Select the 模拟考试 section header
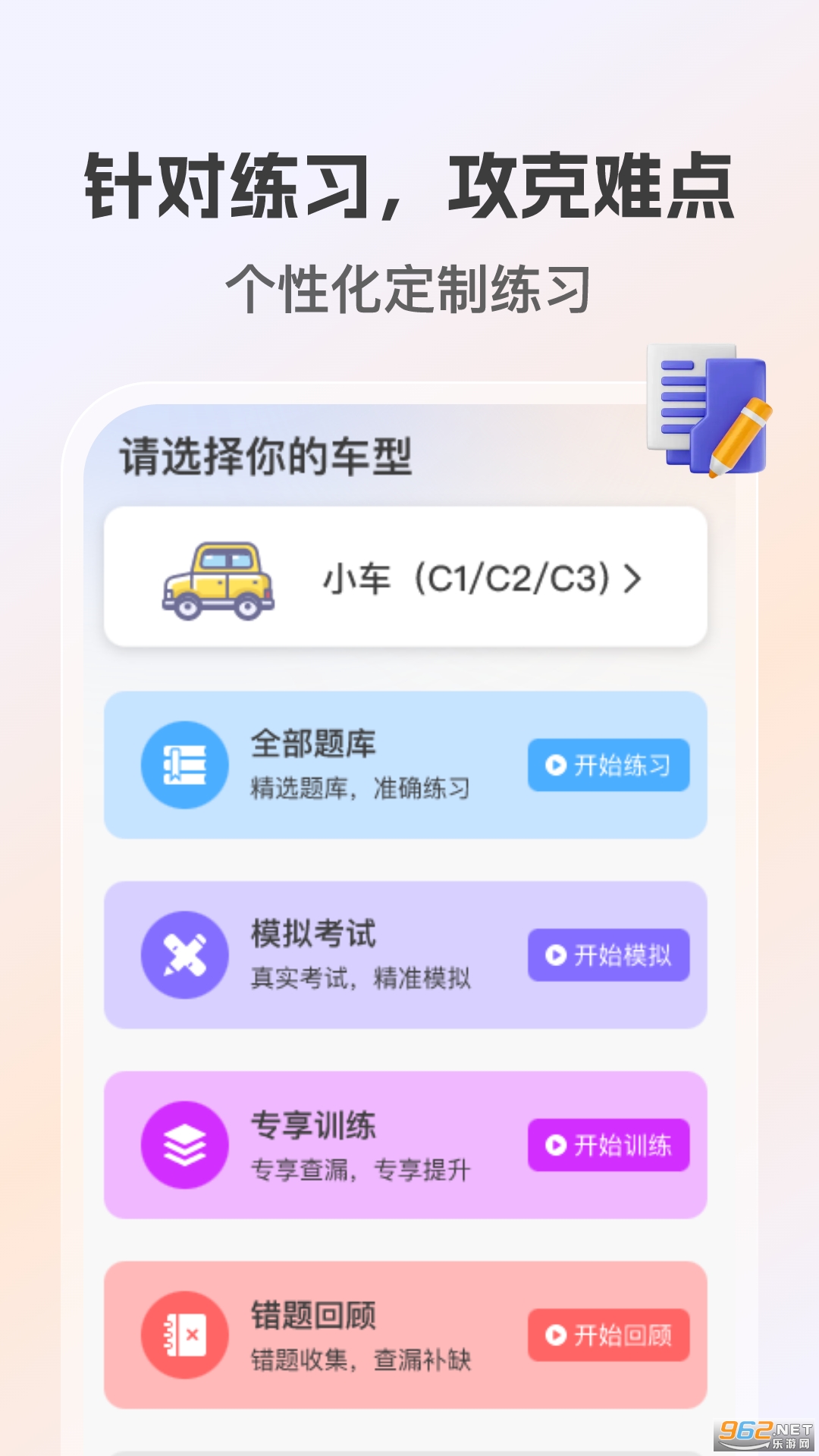This screenshot has height=1456, width=819. (x=313, y=936)
